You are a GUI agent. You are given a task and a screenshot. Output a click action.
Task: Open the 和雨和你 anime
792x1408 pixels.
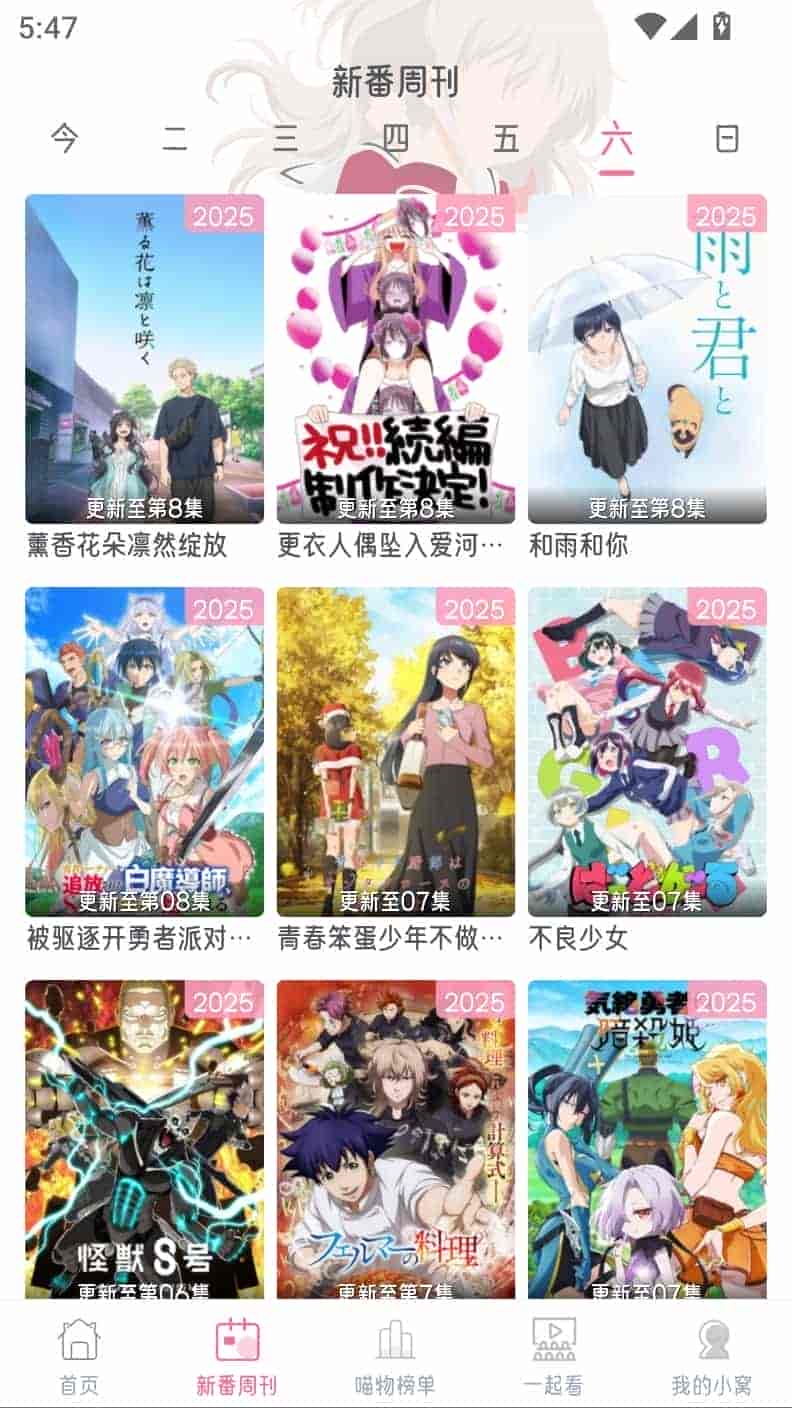[647, 358]
